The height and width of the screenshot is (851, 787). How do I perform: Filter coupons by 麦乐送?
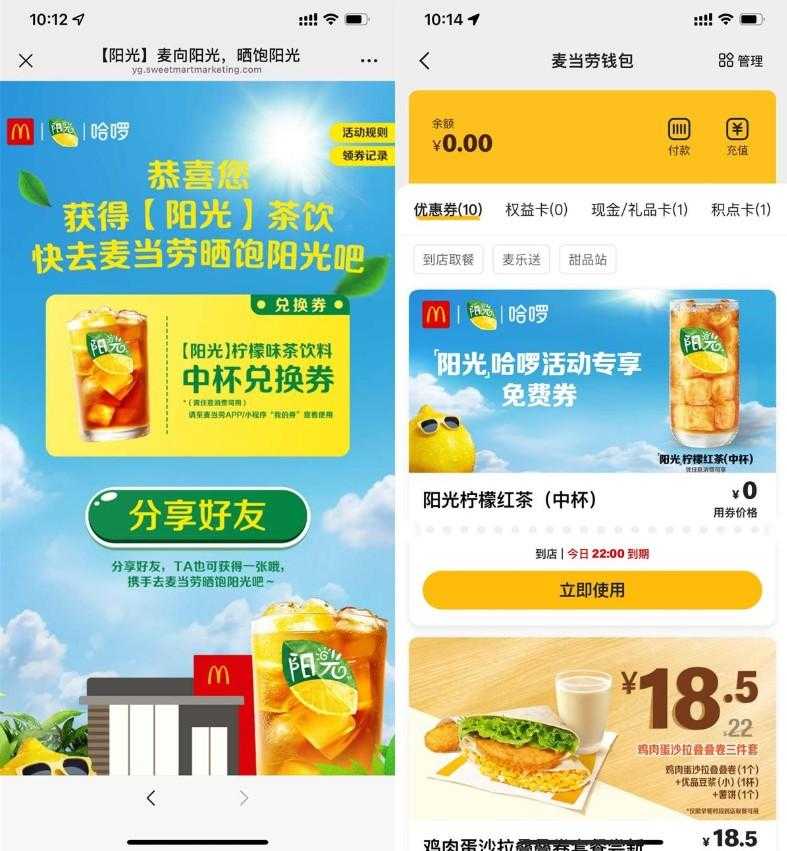[x=521, y=260]
